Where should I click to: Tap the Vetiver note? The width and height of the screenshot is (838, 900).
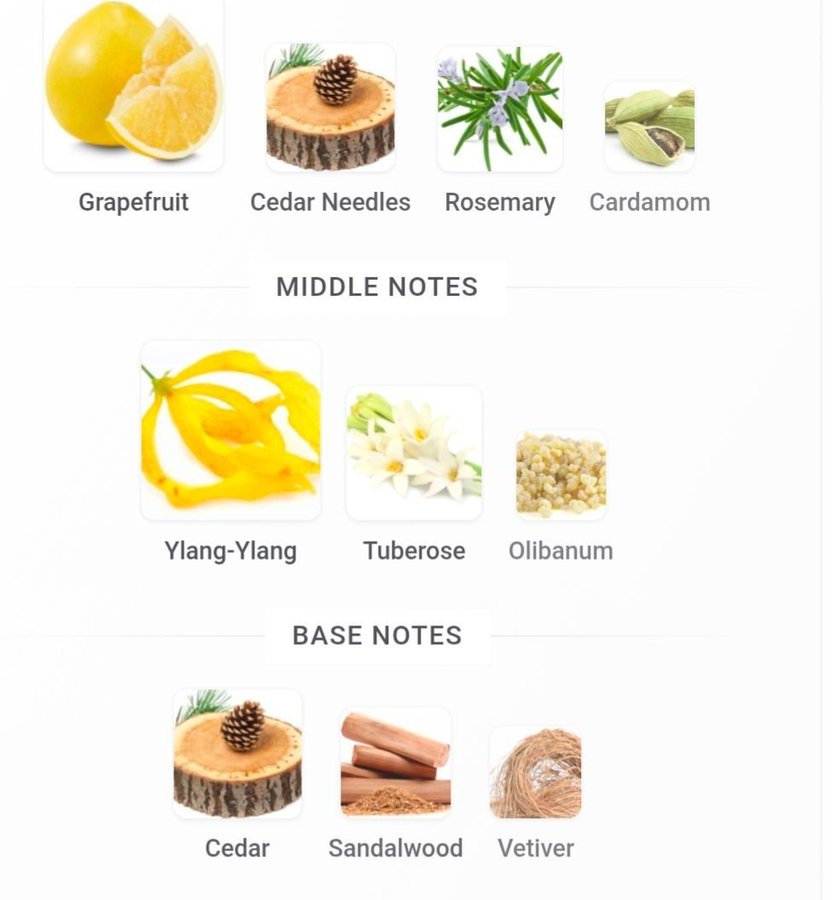pos(536,772)
